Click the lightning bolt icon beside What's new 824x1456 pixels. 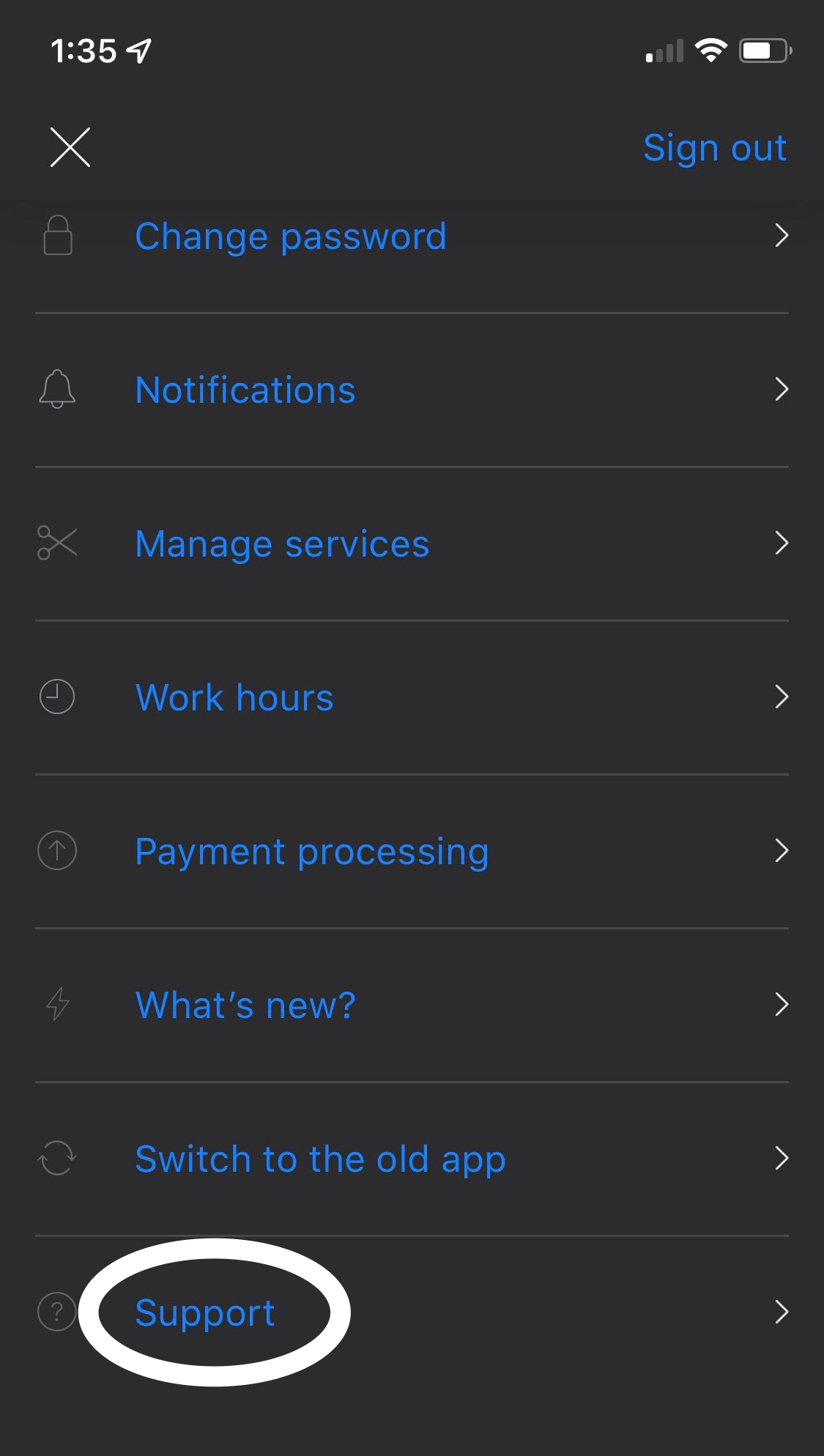[x=57, y=1004]
